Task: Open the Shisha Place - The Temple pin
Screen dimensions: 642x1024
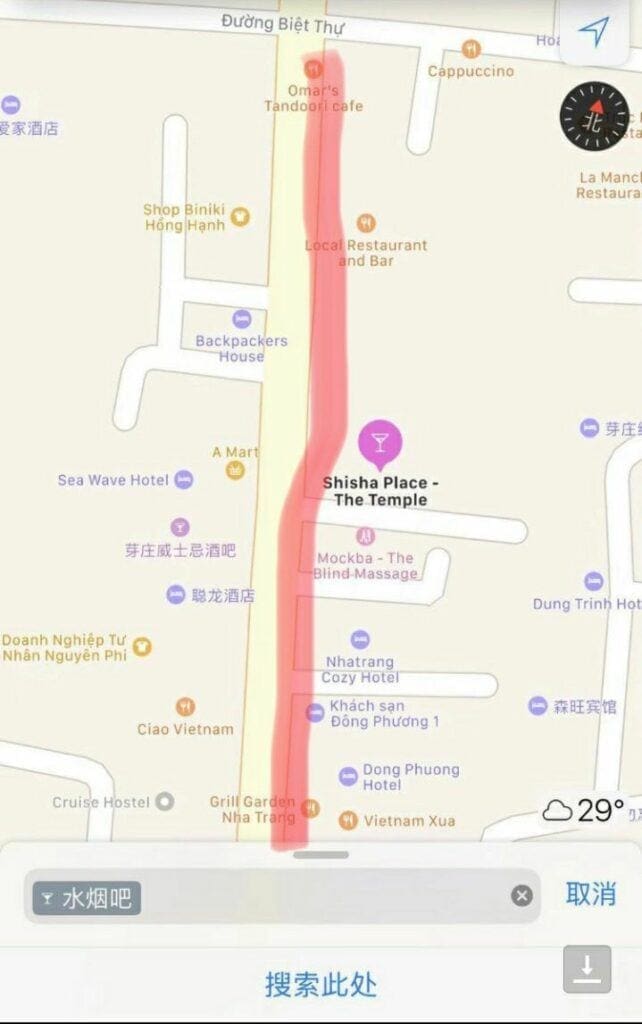Action: [x=380, y=443]
